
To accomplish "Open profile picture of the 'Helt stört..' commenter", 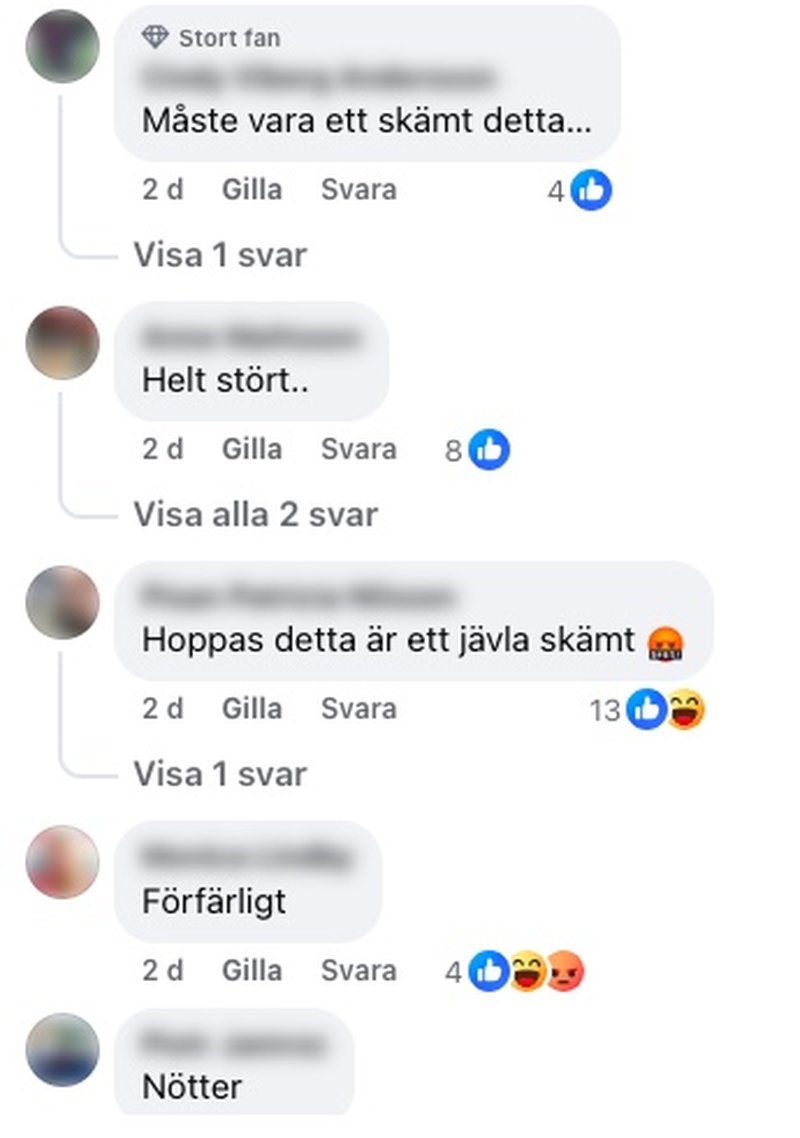I will click(x=62, y=343).
